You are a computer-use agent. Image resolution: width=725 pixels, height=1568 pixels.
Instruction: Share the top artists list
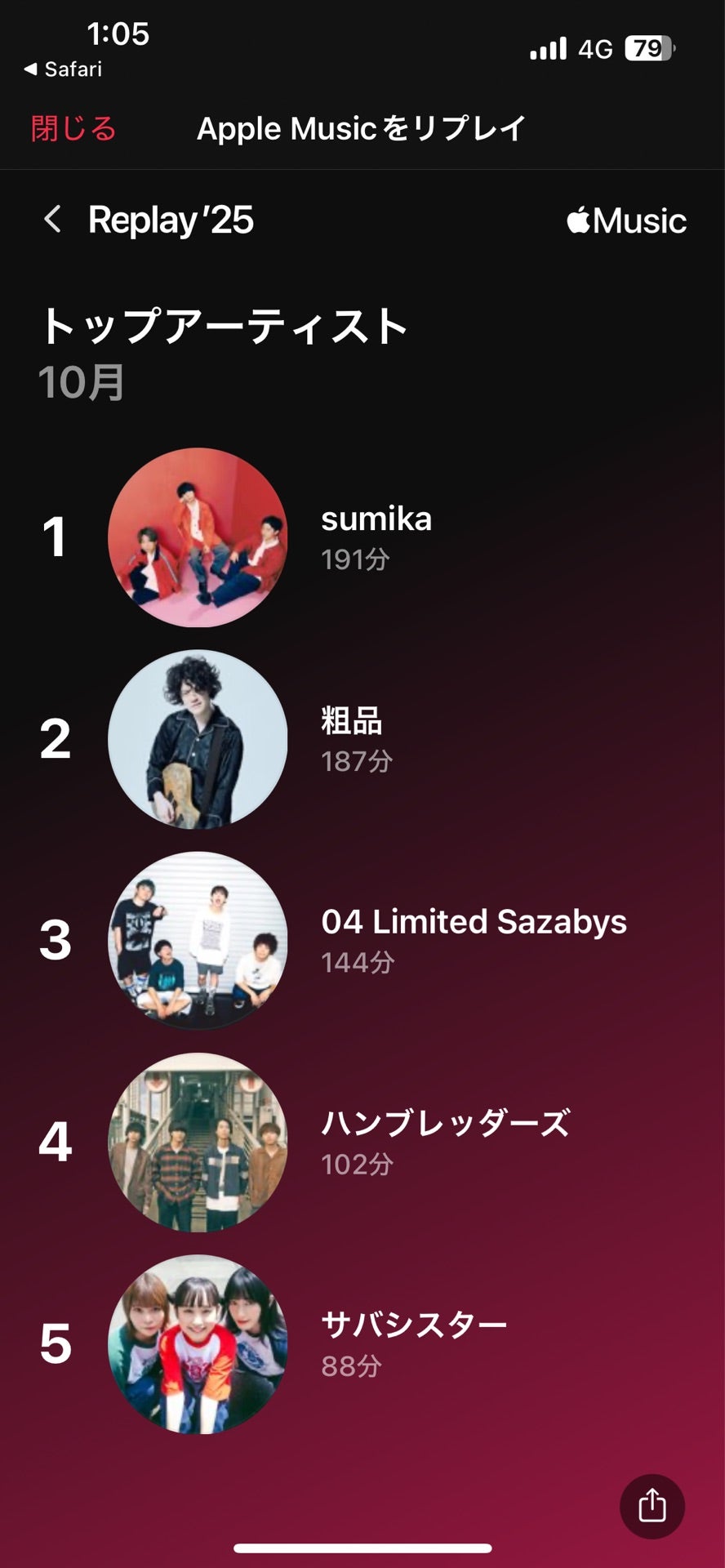(x=652, y=1506)
